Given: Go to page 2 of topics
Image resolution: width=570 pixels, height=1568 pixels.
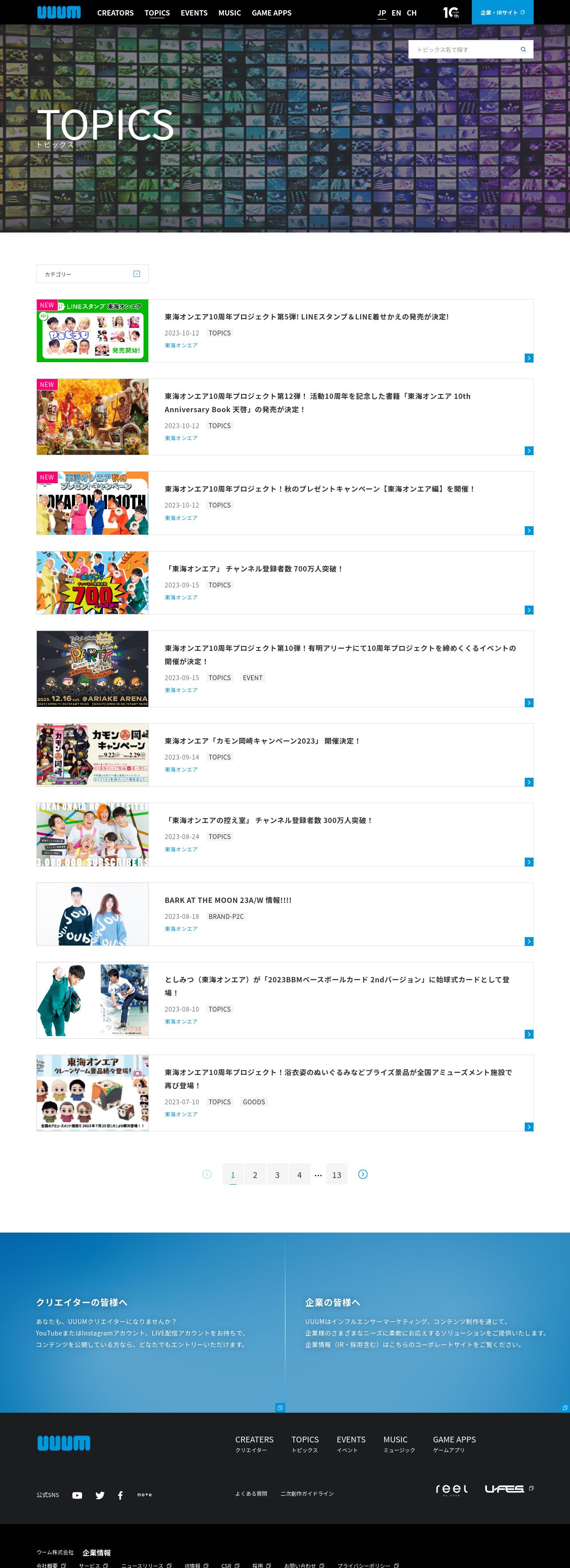Looking at the screenshot, I should coord(255,1175).
